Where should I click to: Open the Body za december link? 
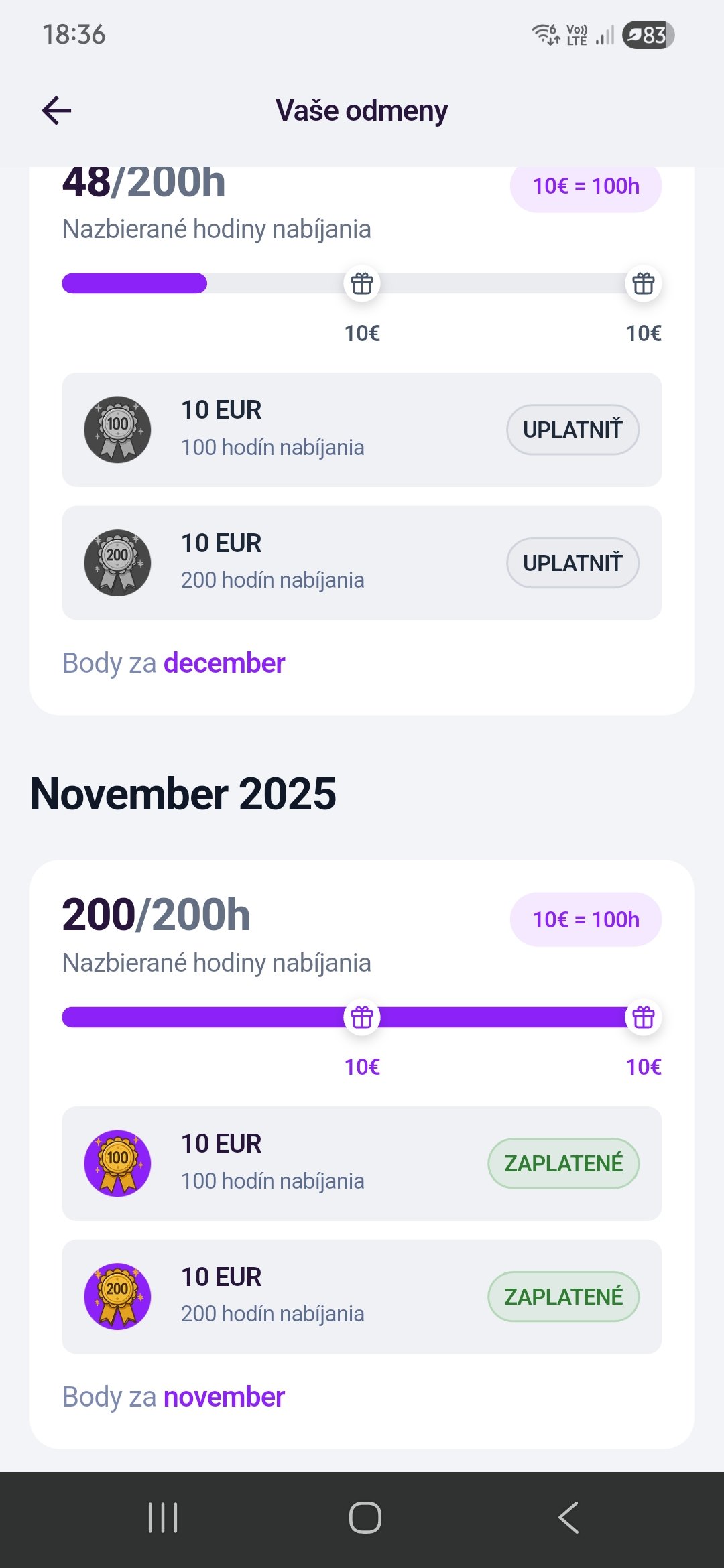click(x=224, y=663)
